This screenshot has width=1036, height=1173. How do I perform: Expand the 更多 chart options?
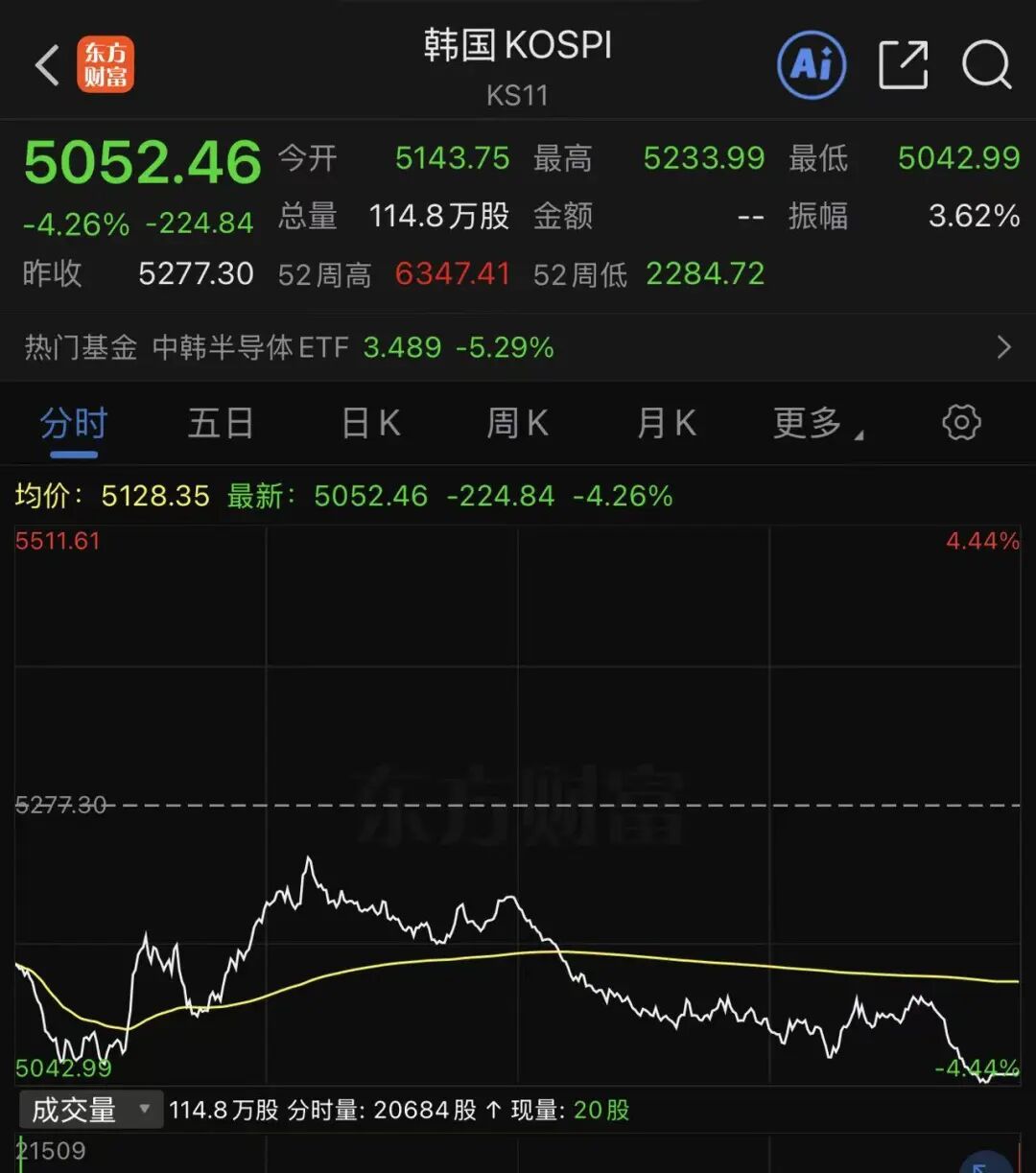816,423
